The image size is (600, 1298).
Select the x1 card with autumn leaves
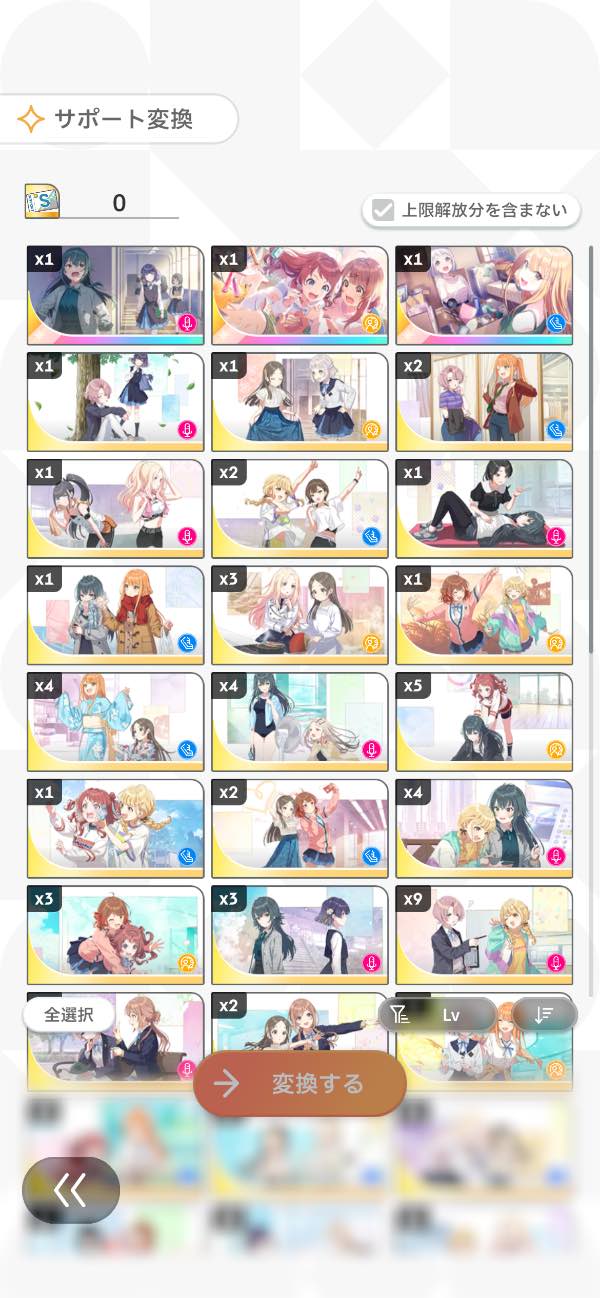pos(484,615)
